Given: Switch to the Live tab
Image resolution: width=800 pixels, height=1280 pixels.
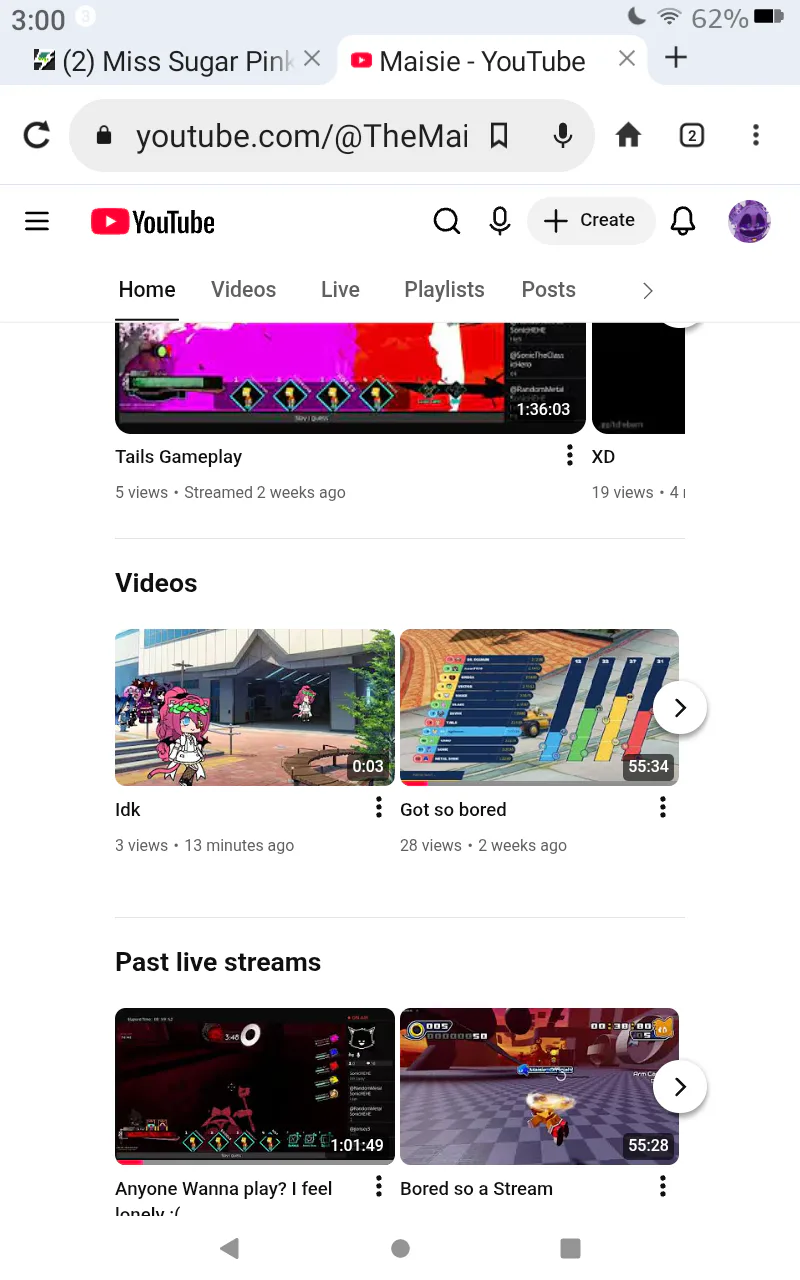Looking at the screenshot, I should [340, 290].
